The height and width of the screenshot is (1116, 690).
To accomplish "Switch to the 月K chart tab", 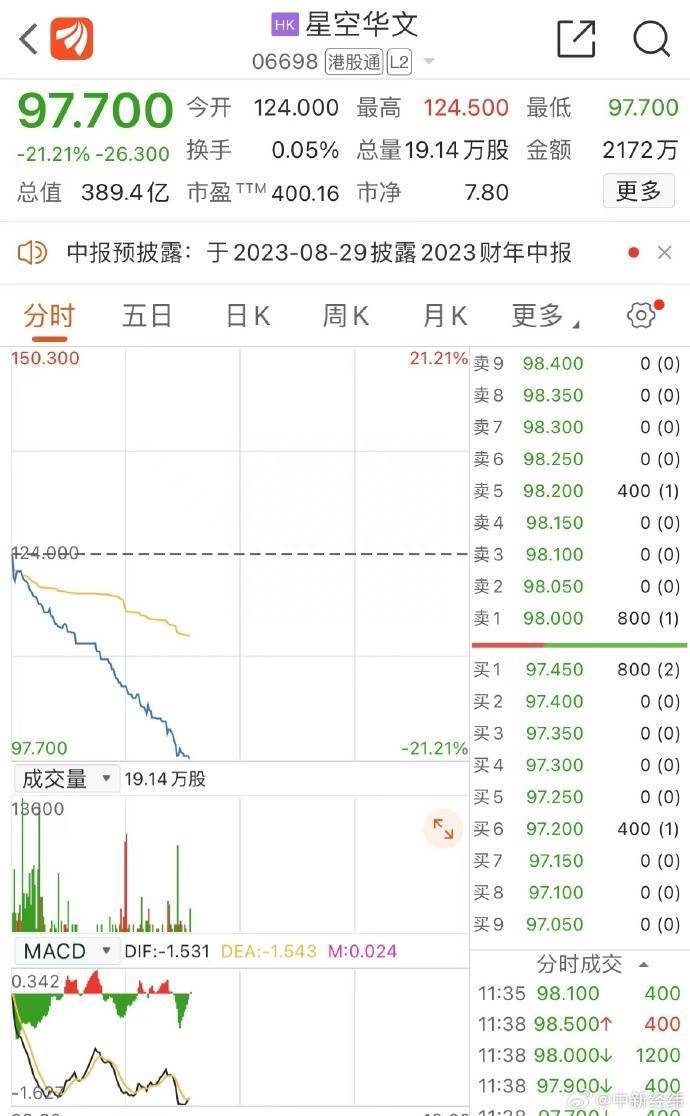I will (445, 315).
